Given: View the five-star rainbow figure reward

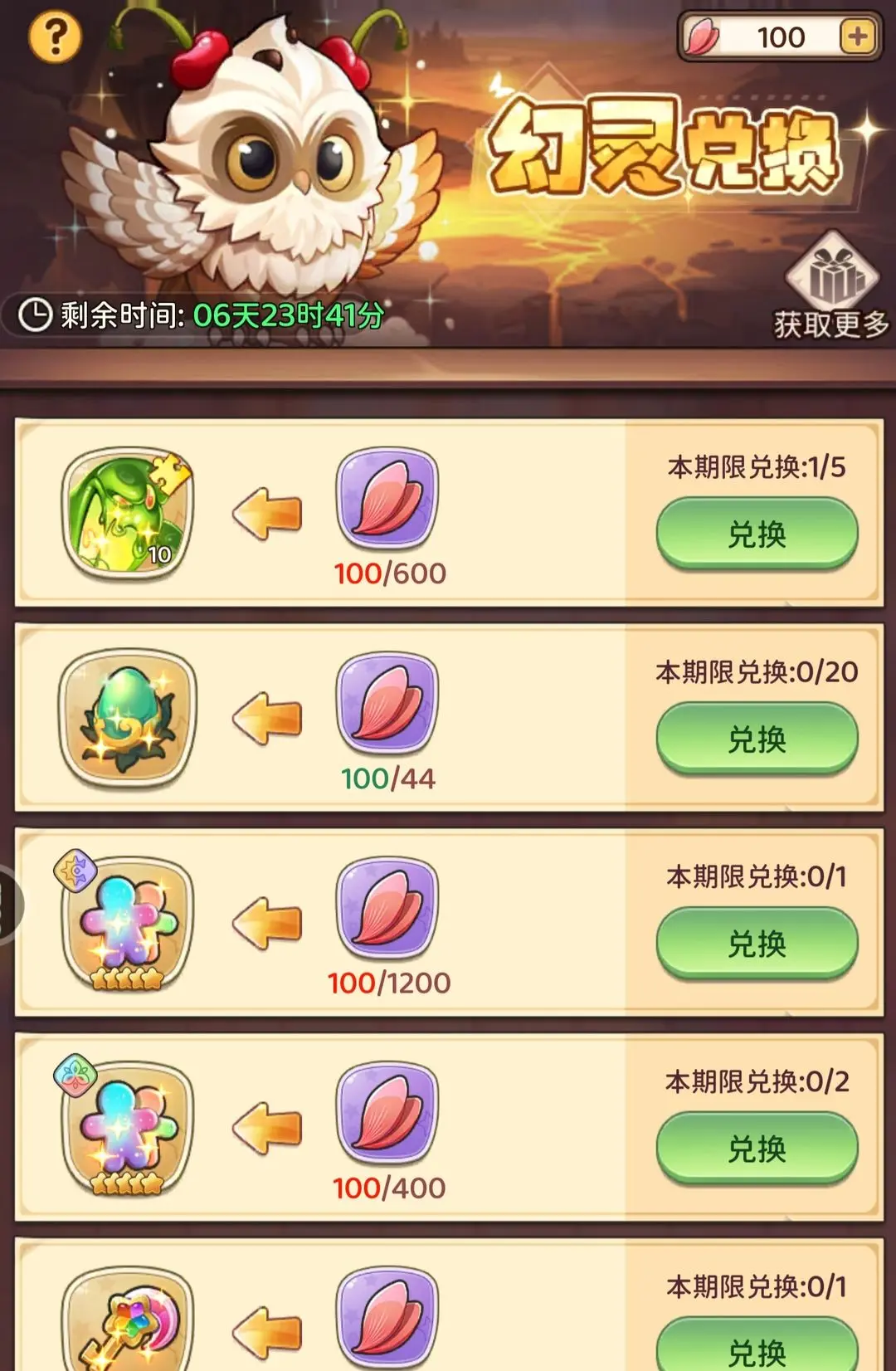Looking at the screenshot, I should (x=128, y=923).
